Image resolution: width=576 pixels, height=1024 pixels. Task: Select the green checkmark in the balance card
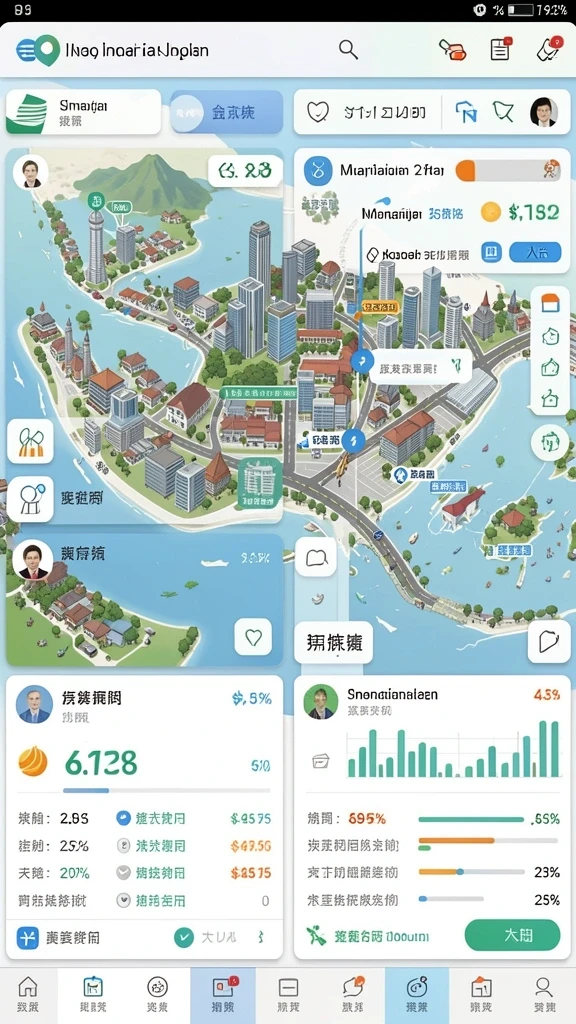click(184, 938)
